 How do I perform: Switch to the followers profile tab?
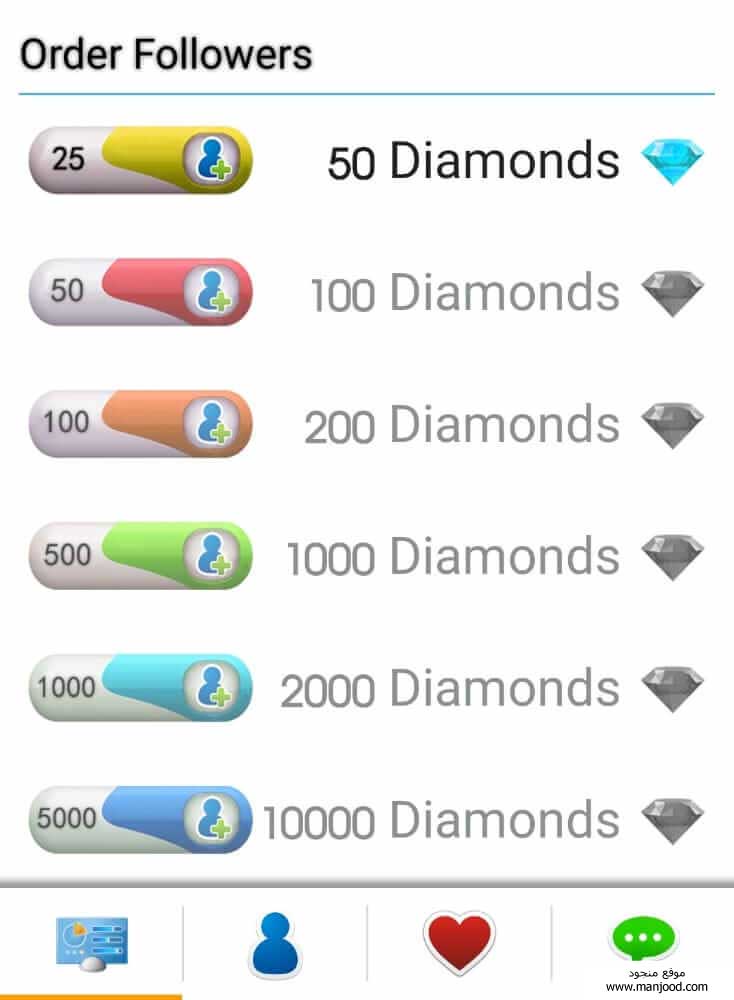274,945
